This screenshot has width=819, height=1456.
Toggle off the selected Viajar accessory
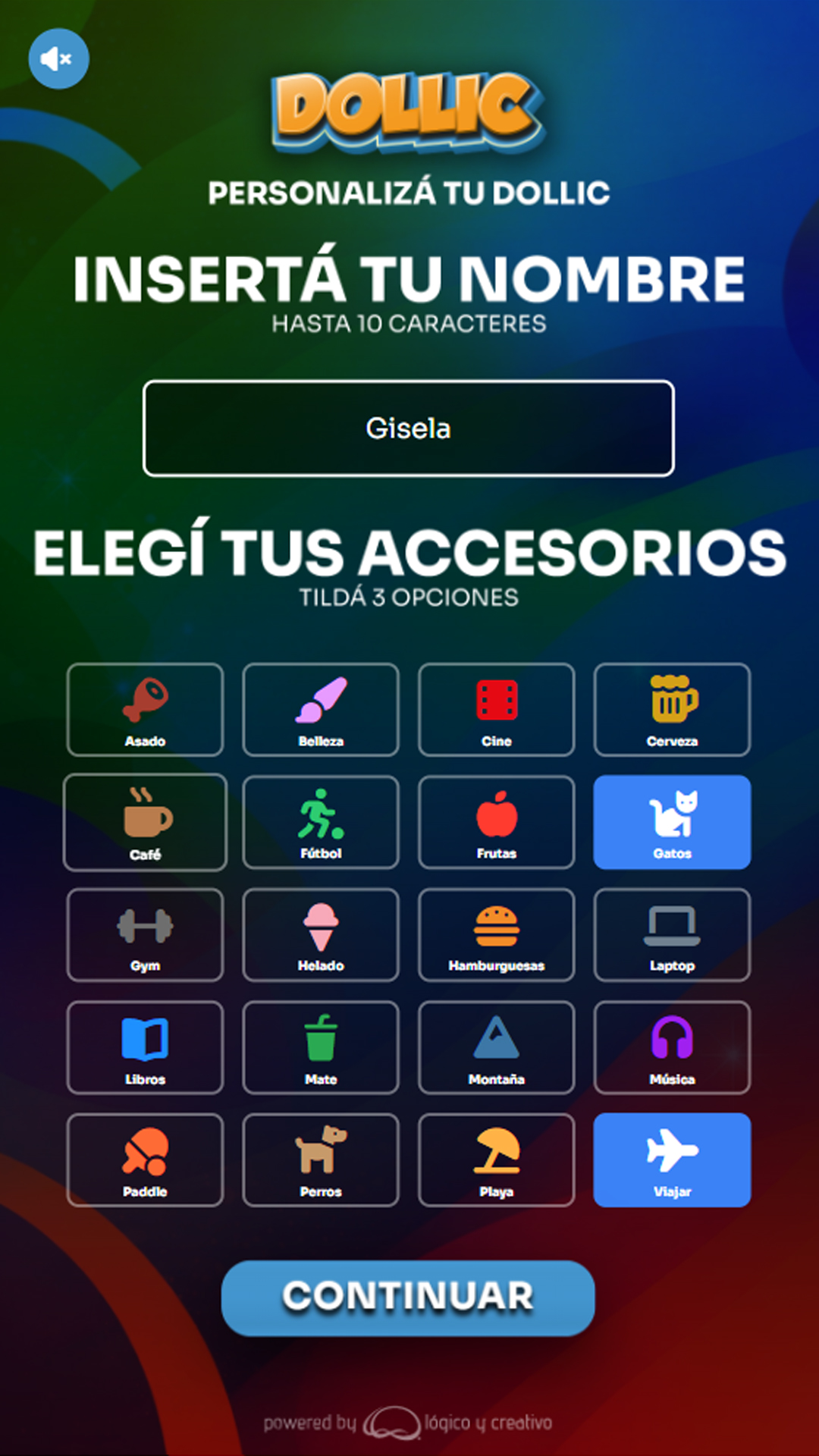click(672, 1159)
